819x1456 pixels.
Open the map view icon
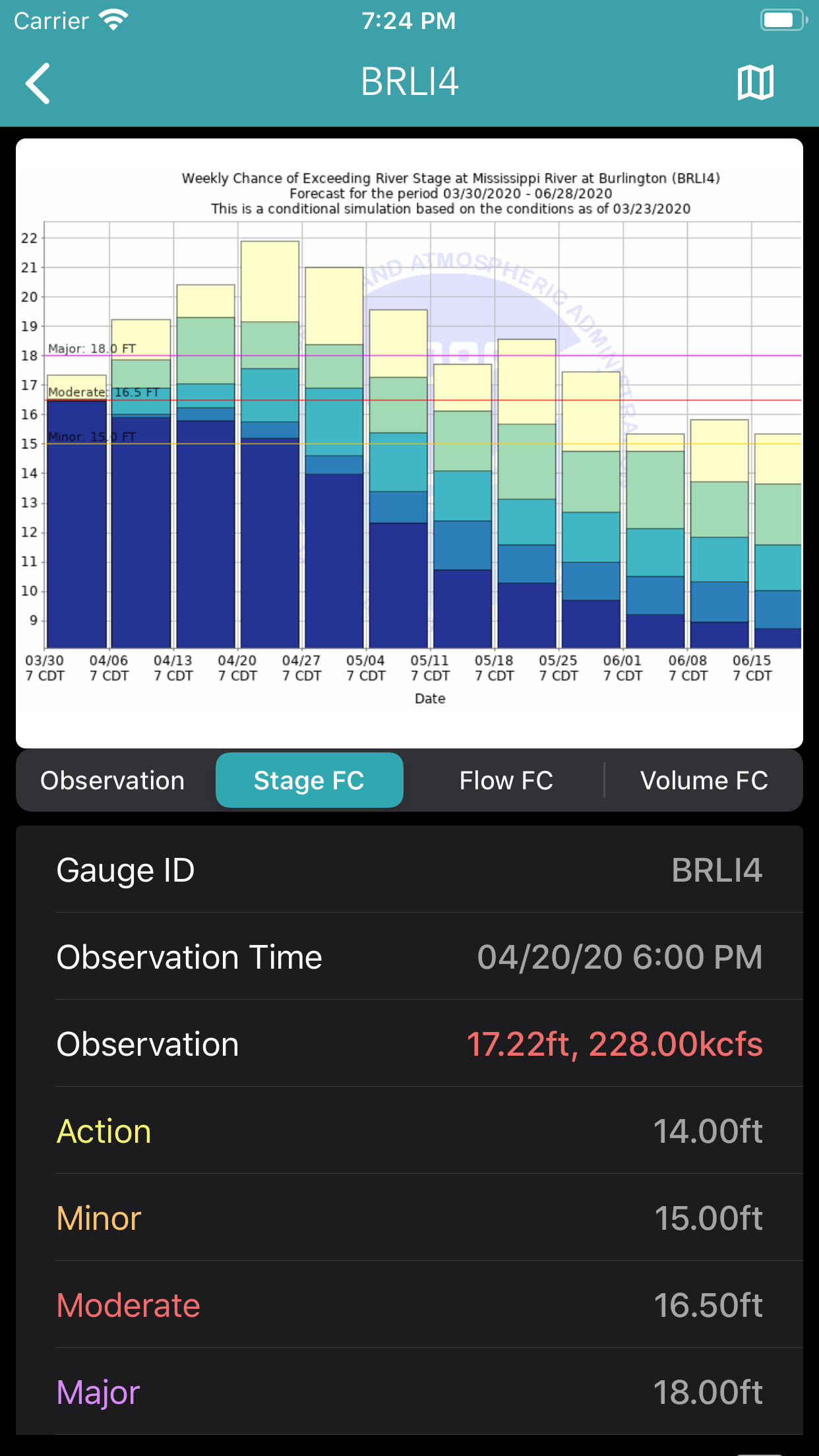(x=756, y=82)
